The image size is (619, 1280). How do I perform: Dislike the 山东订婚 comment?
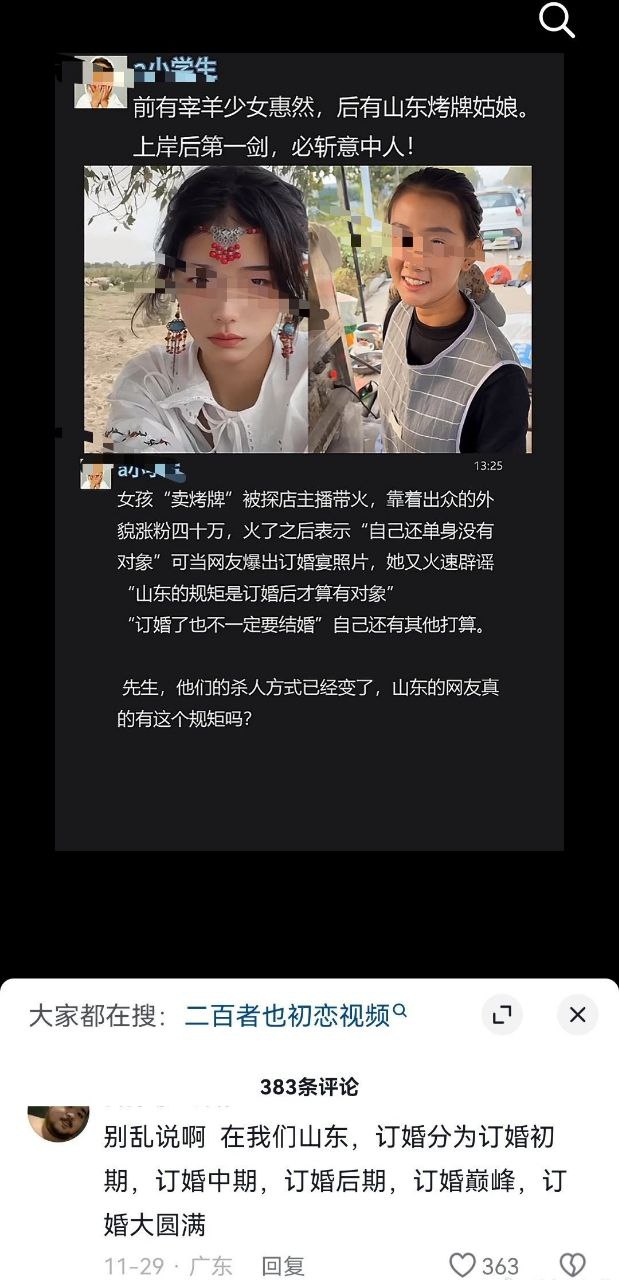[x=571, y=1265]
